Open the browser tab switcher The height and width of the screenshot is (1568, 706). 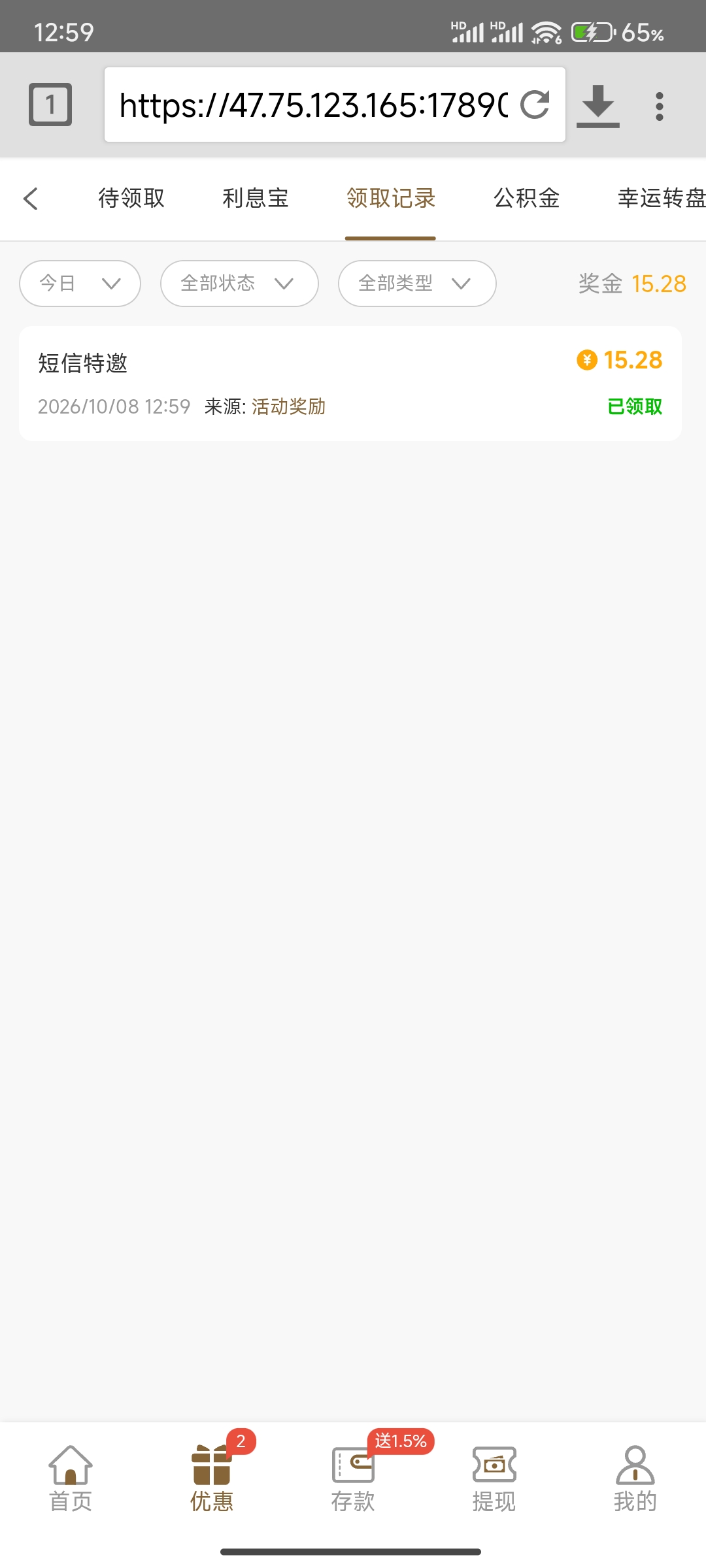pos(50,105)
